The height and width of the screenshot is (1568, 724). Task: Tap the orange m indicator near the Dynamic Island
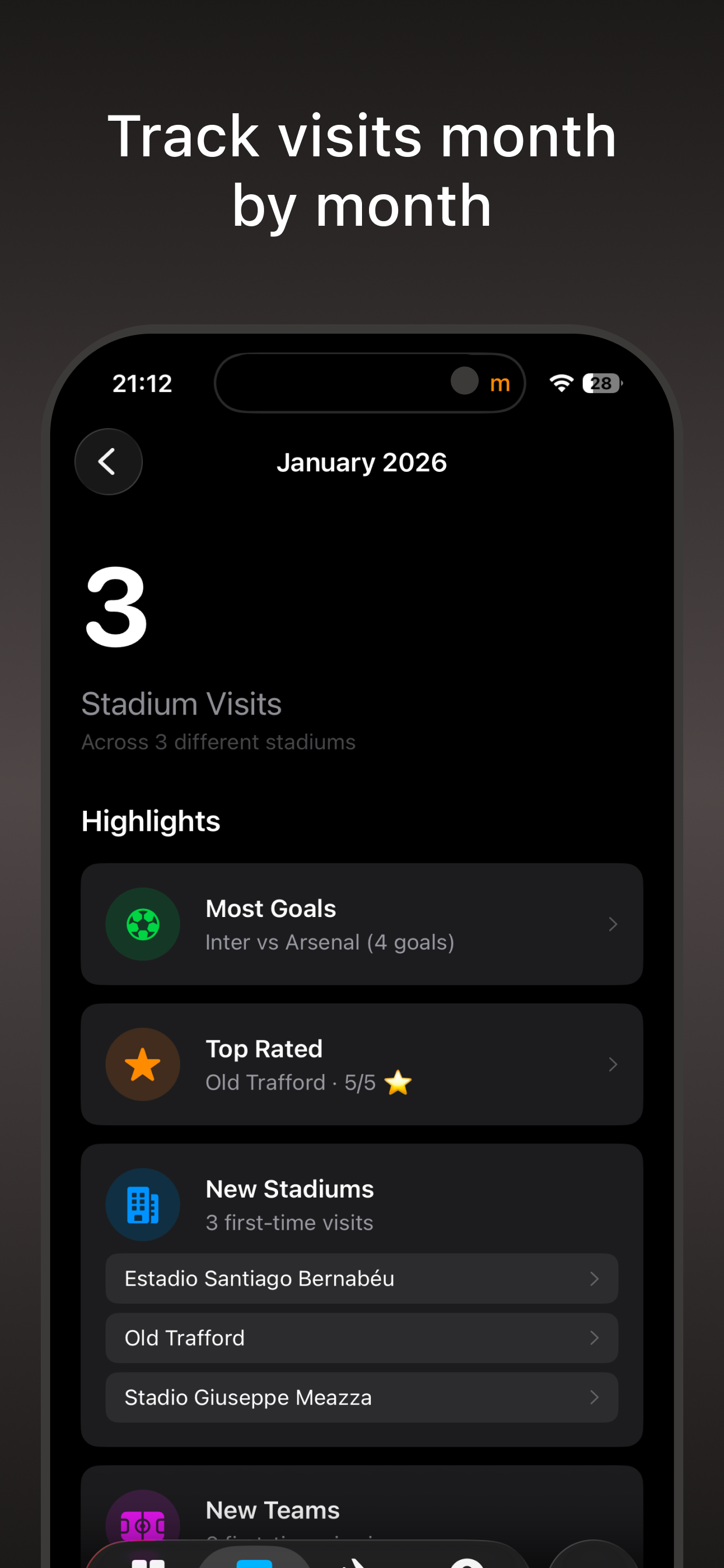[x=500, y=383]
